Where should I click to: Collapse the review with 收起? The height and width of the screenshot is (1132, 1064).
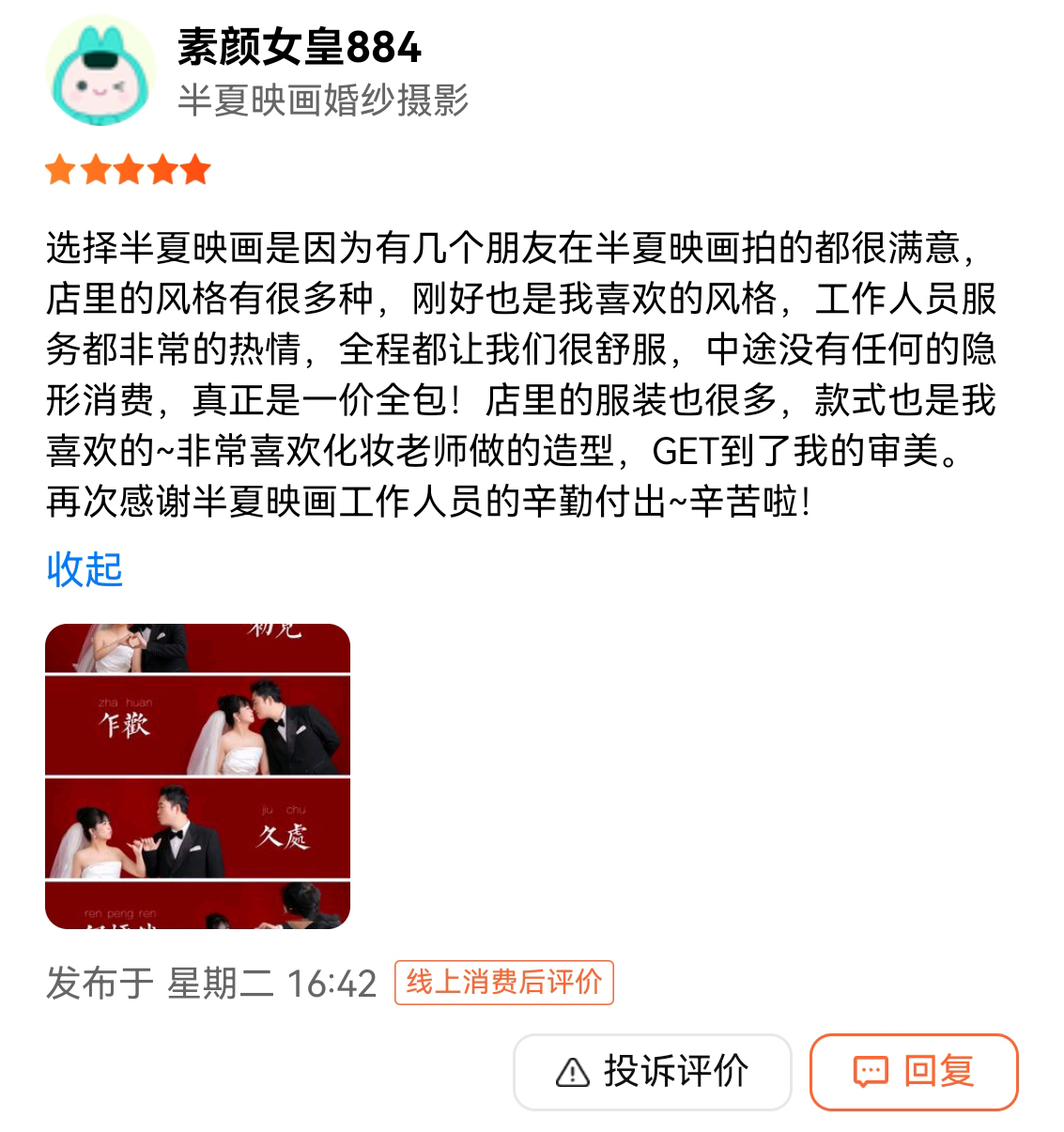pos(85,569)
